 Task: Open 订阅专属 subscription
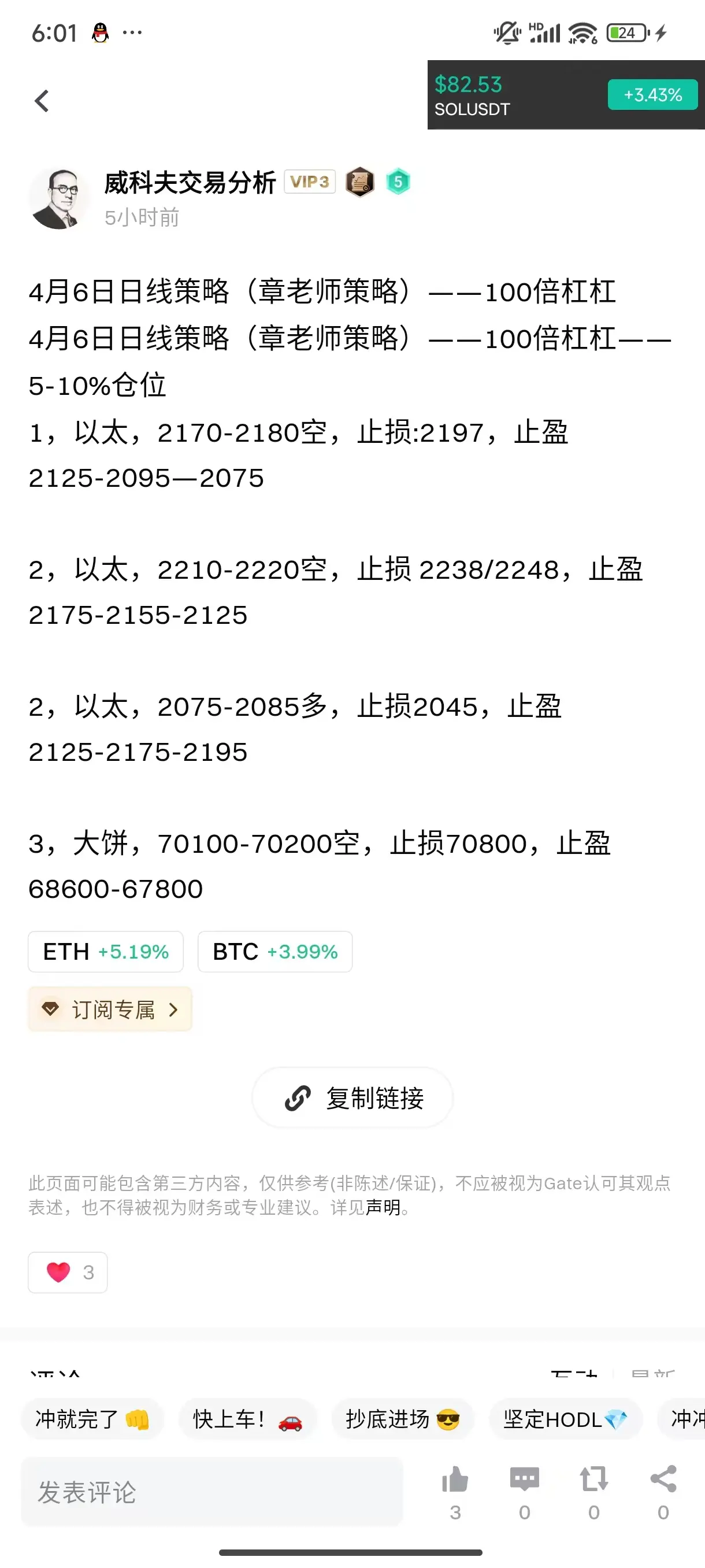tap(110, 1009)
